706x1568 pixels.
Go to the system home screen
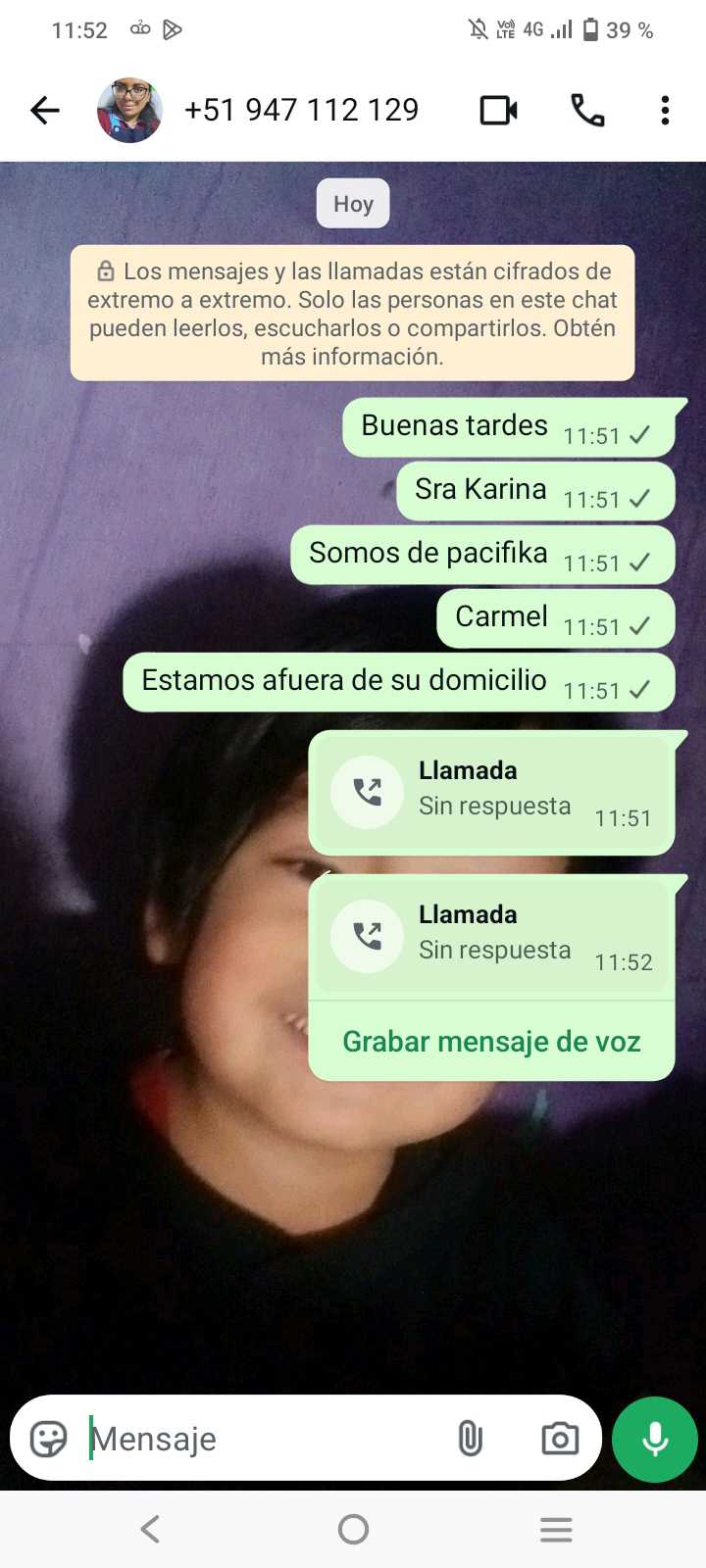click(353, 1529)
